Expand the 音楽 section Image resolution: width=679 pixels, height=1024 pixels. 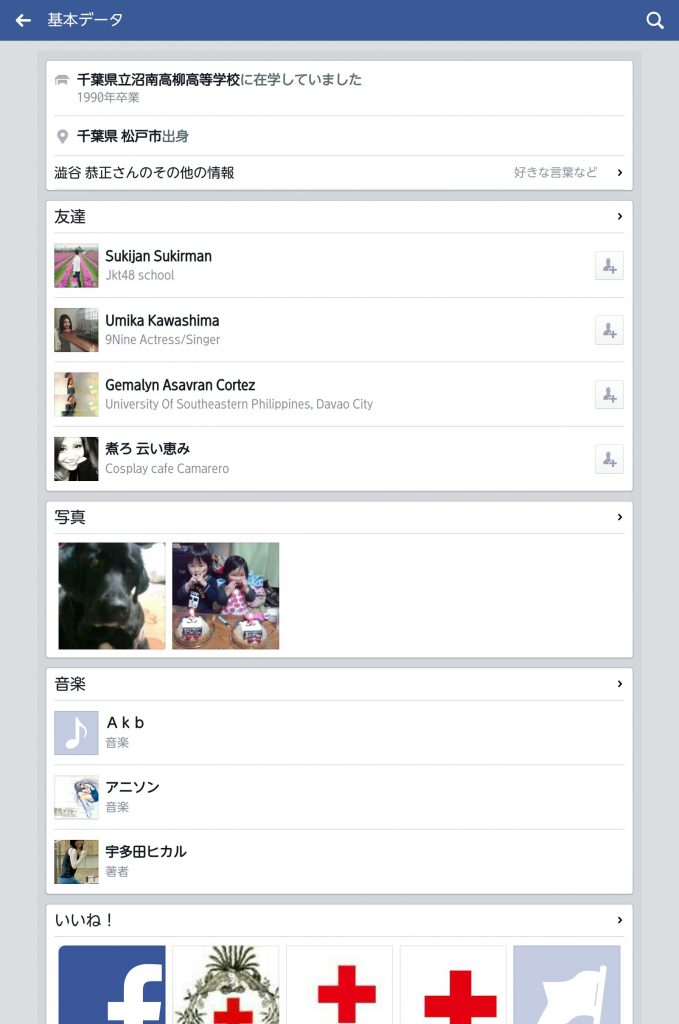coord(339,684)
